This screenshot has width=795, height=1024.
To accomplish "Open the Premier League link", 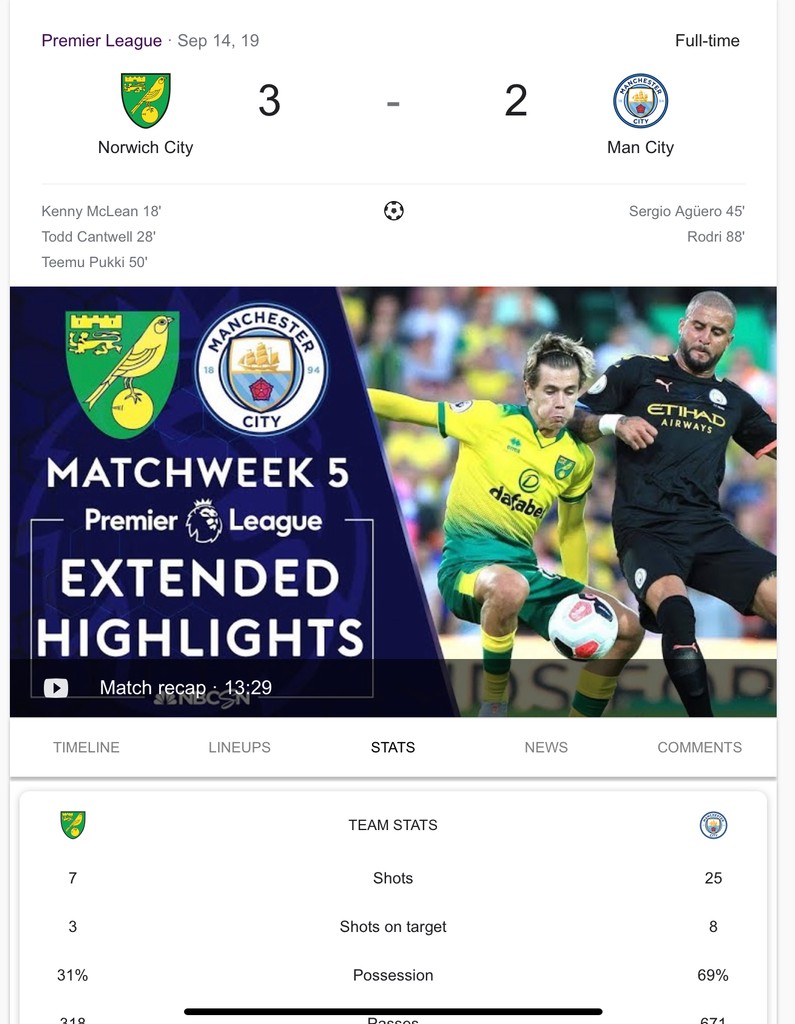I will [x=101, y=41].
